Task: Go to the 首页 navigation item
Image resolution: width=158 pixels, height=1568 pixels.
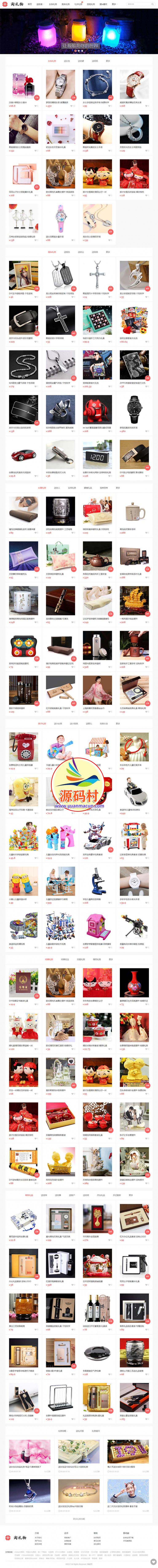Action: pos(30,4)
